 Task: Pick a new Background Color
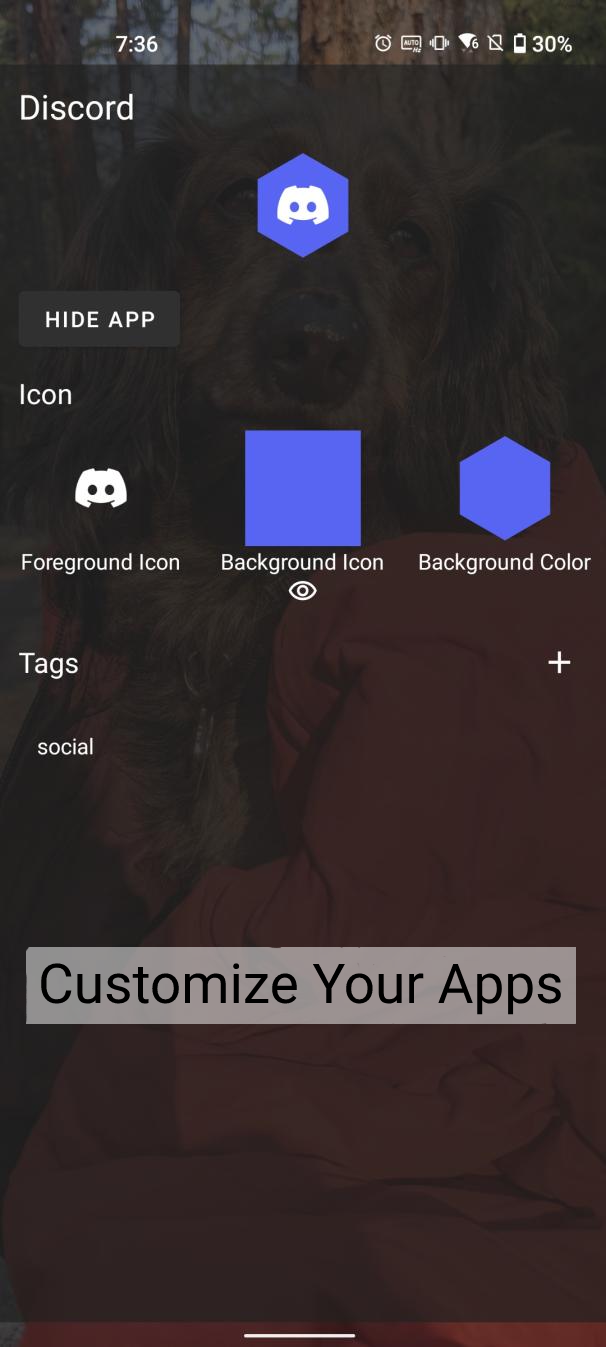[x=504, y=488]
